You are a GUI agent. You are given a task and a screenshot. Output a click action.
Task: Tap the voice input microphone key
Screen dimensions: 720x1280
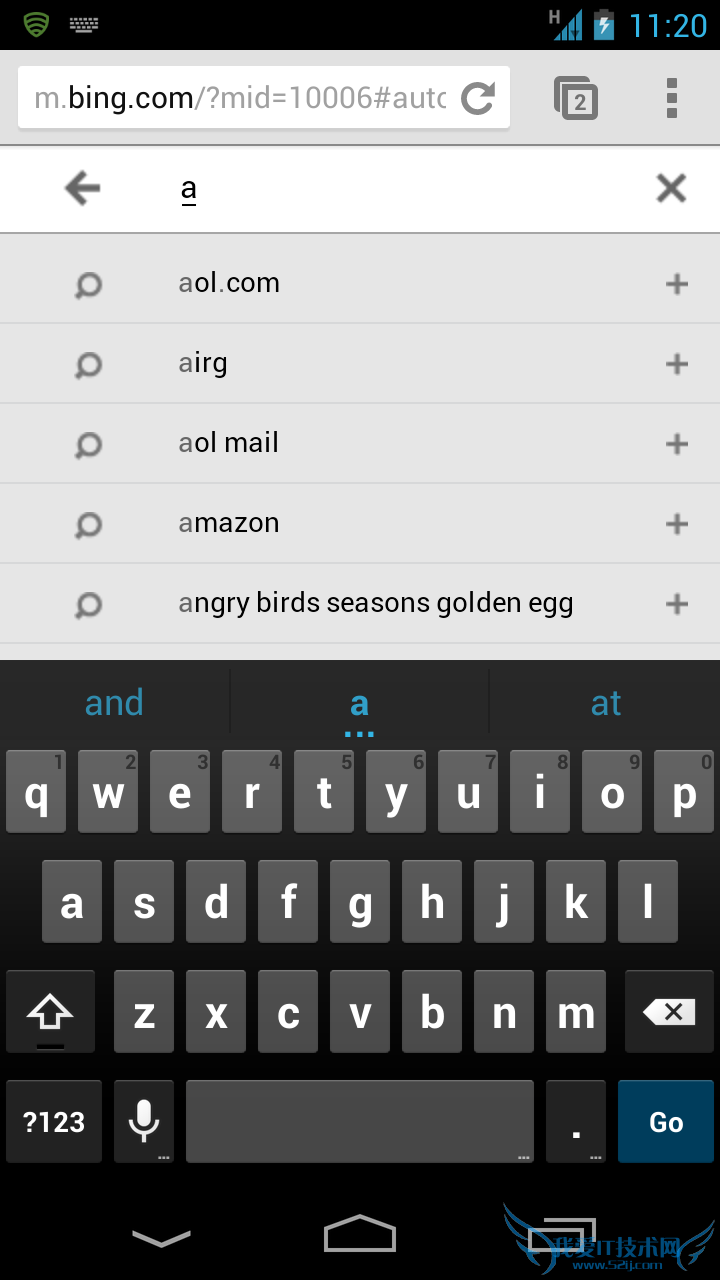[x=143, y=1121]
